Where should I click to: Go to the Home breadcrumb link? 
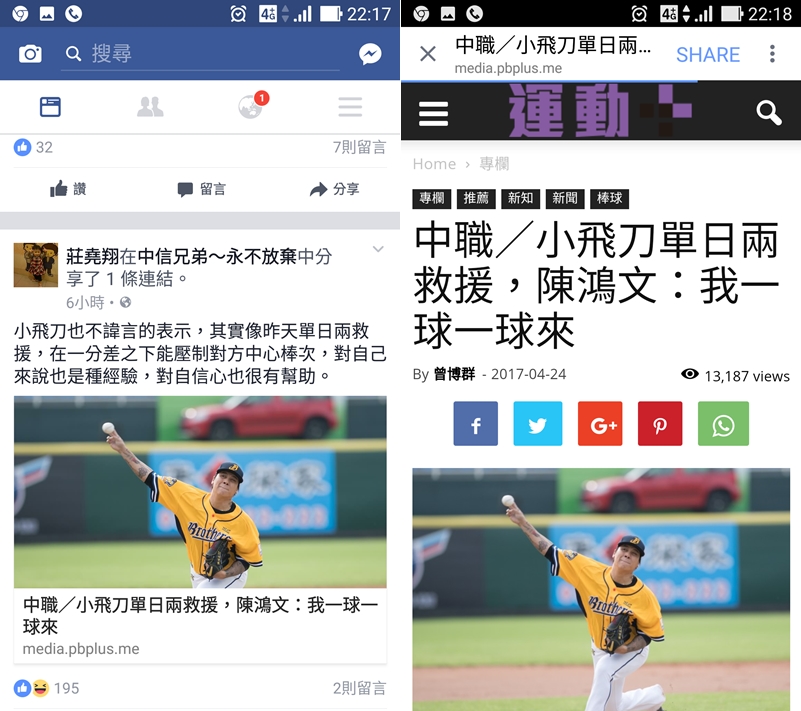(434, 164)
